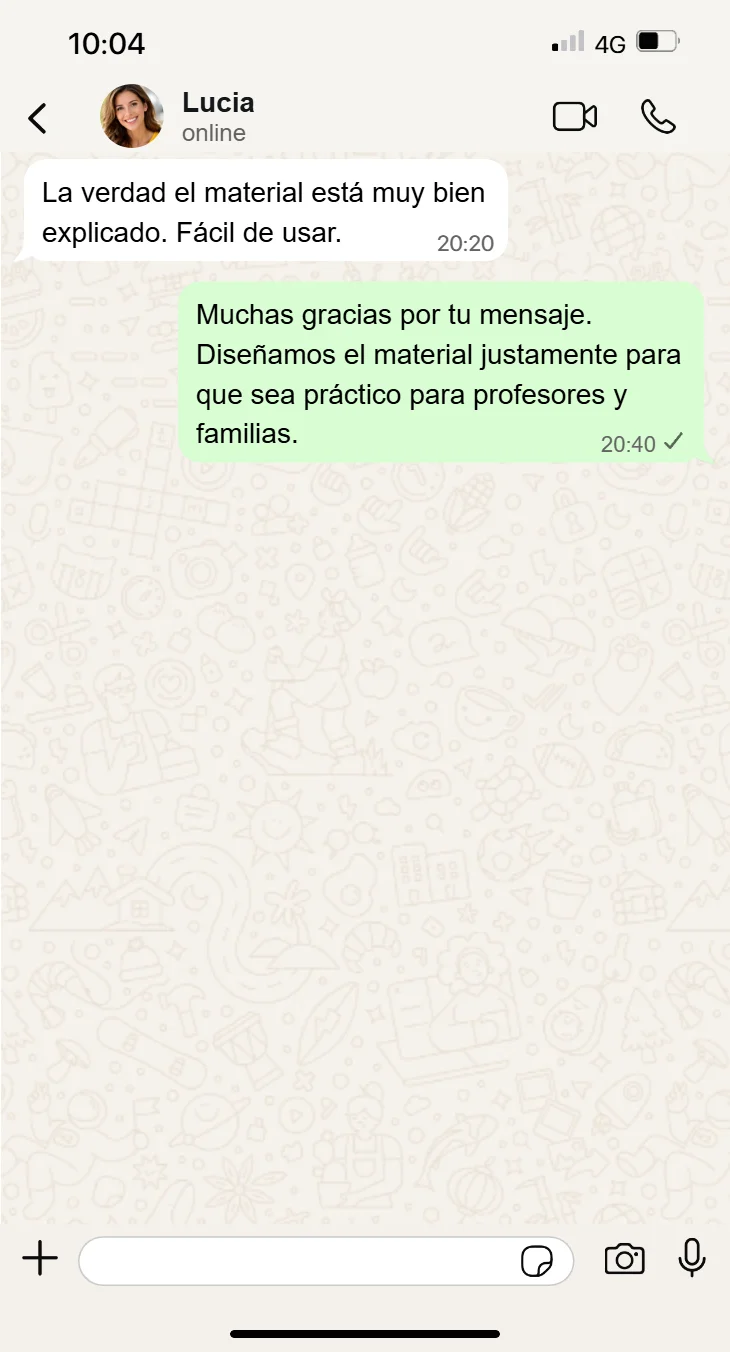Start a video call with Lucia
Screen dimensions: 730x1352
(575, 117)
